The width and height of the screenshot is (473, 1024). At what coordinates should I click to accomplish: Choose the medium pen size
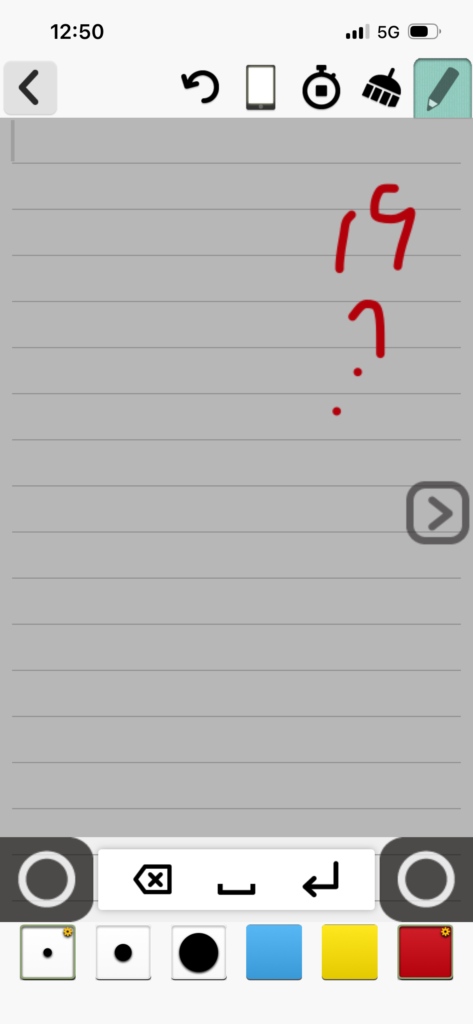click(x=123, y=952)
